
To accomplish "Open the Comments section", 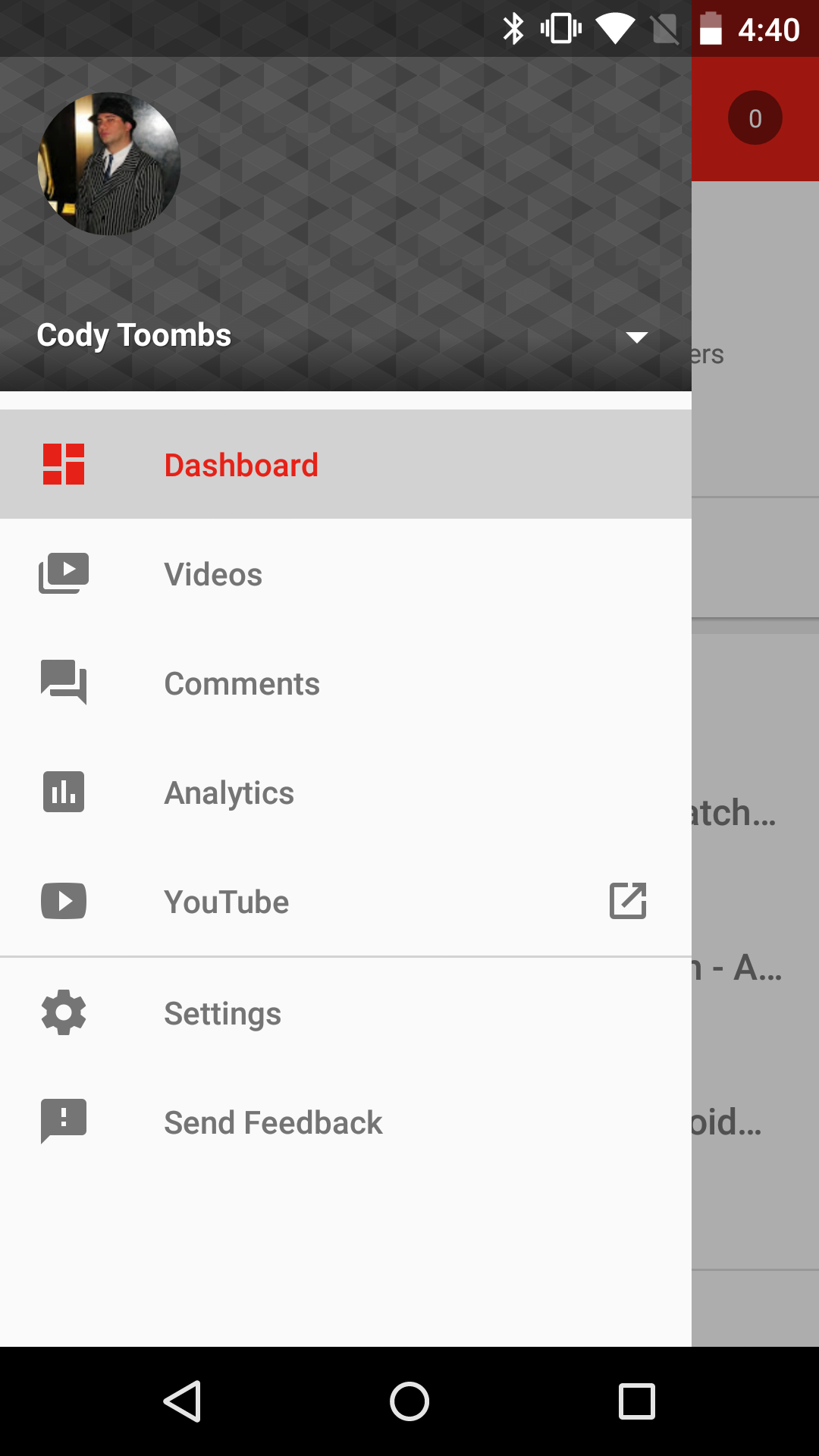I will pos(346,682).
